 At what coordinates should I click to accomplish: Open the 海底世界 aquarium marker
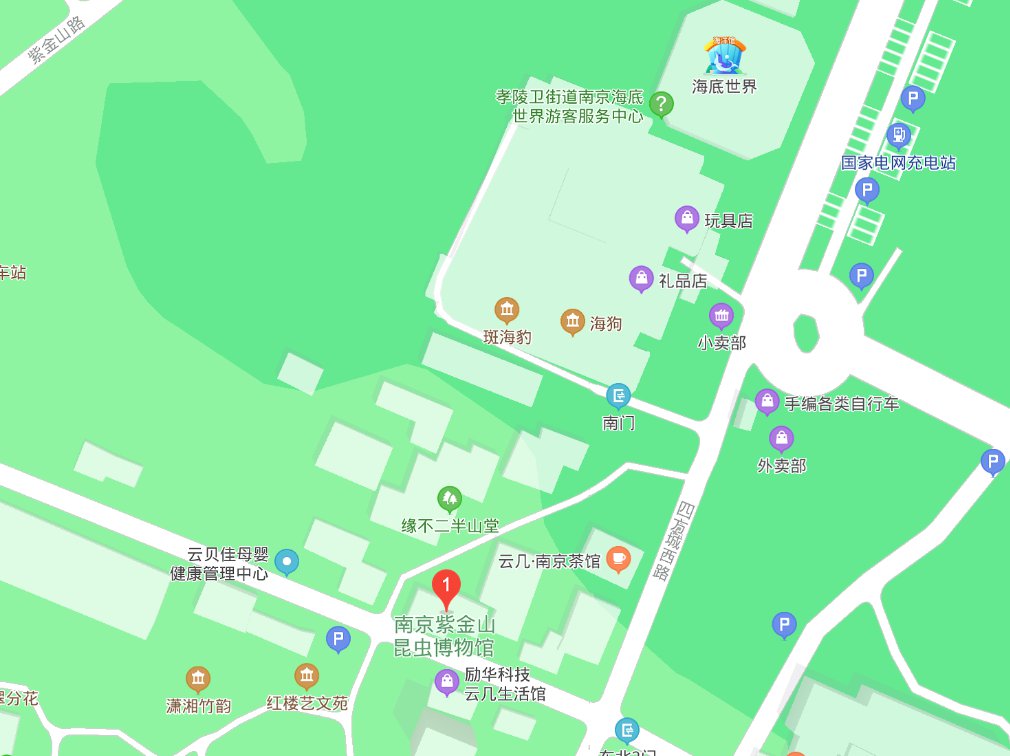coord(725,54)
